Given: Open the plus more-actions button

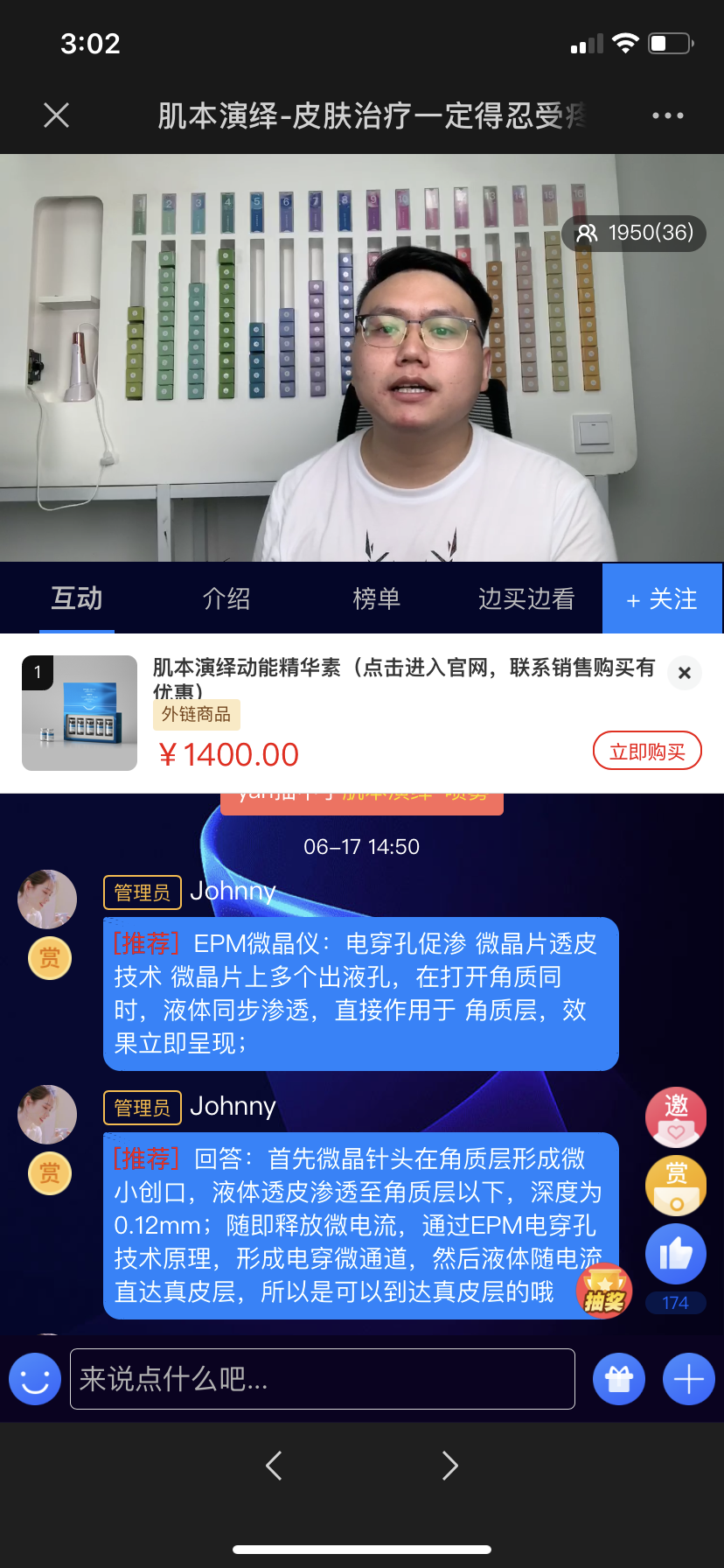Looking at the screenshot, I should [x=688, y=1379].
